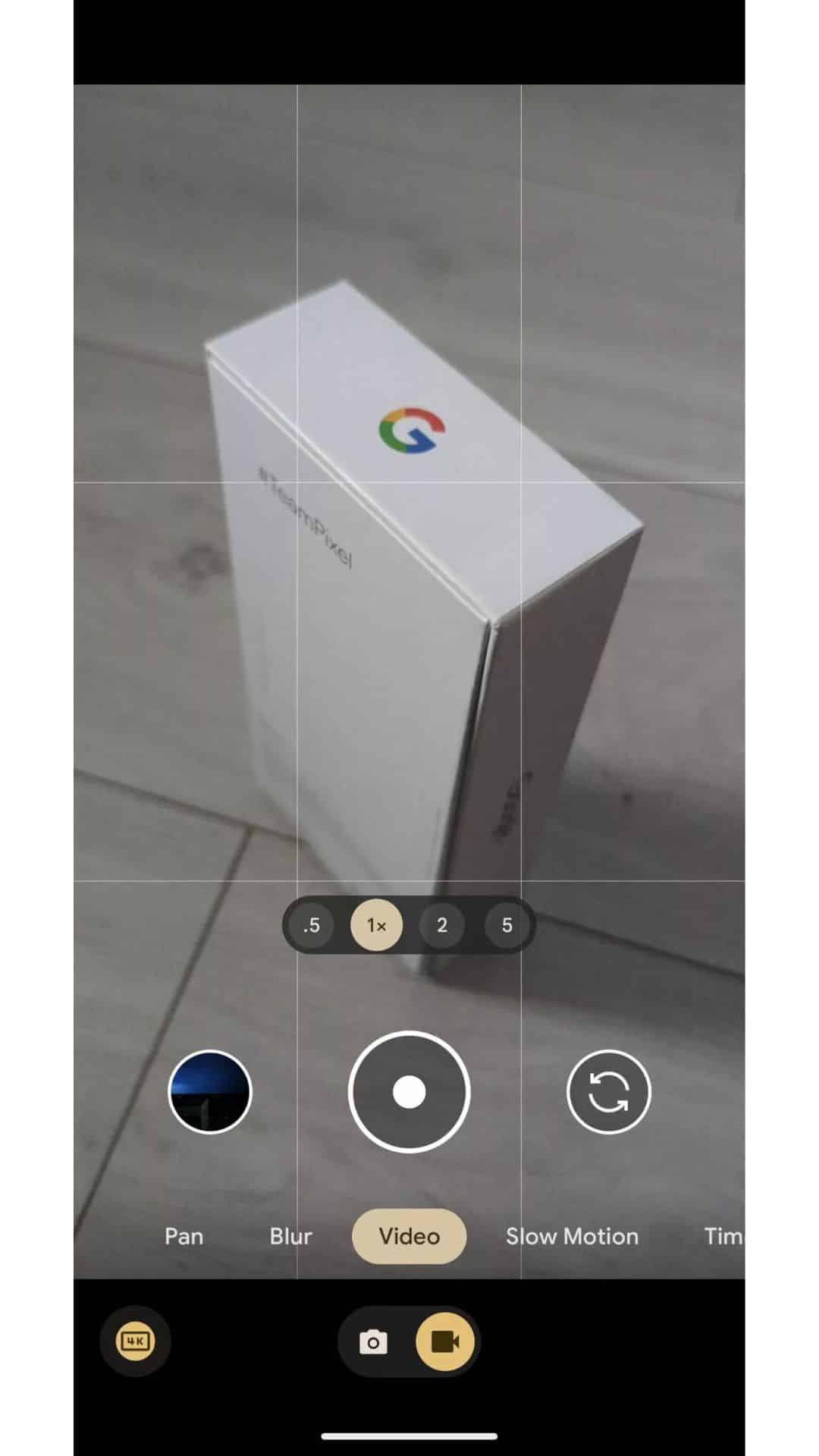This screenshot has height=1456, width=819.
Task: Select 1× zoom level
Action: point(377,925)
